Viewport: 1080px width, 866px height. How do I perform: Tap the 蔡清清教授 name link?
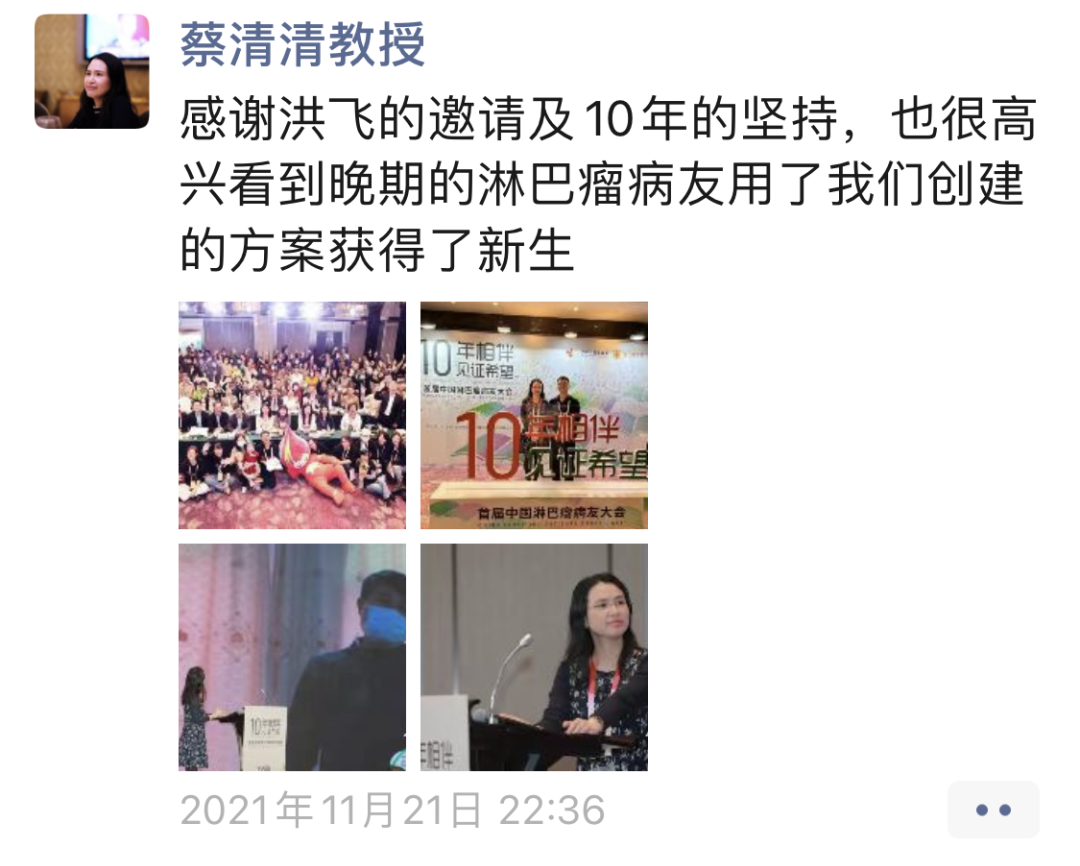tap(303, 45)
